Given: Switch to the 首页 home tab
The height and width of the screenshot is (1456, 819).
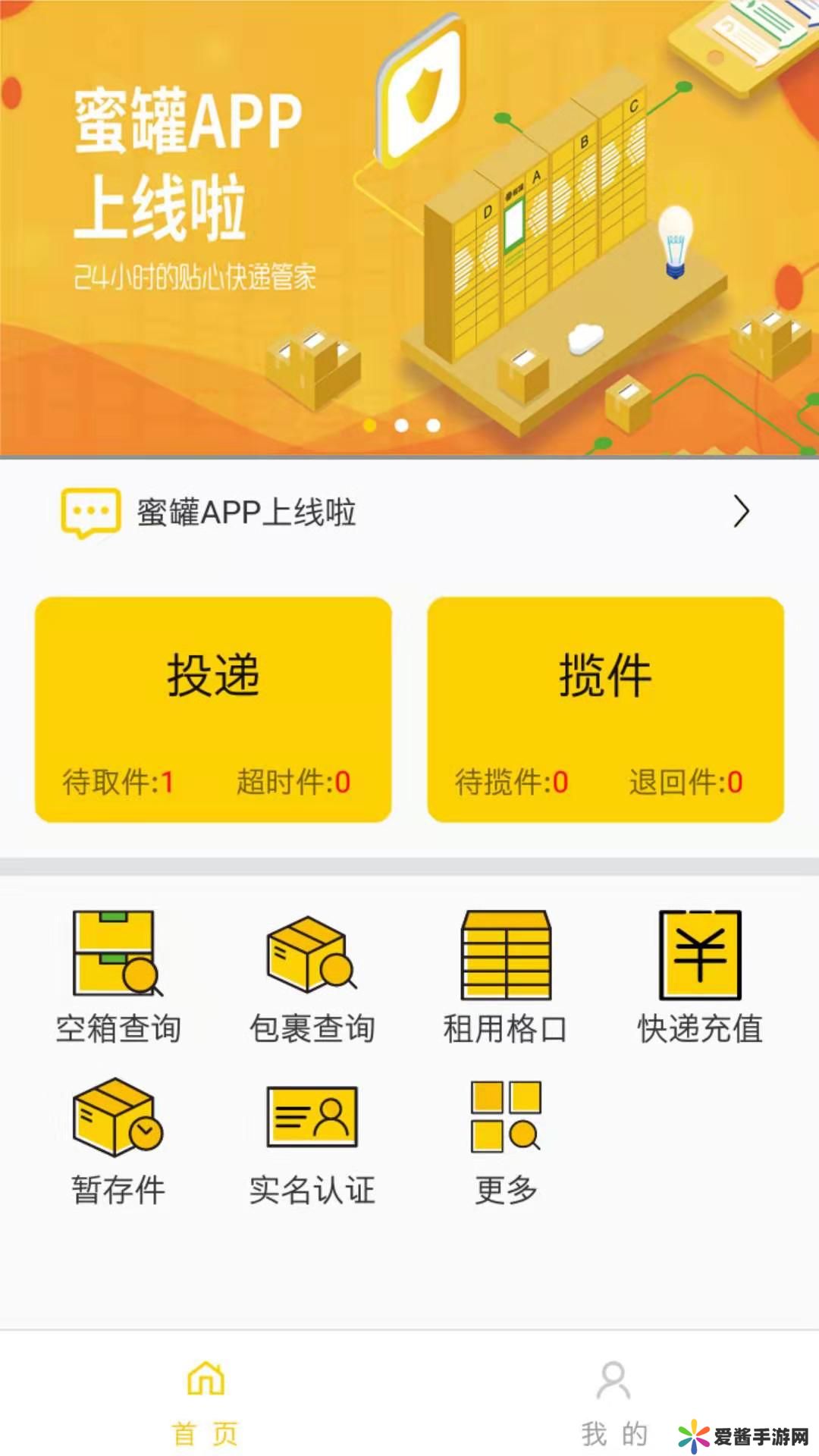Looking at the screenshot, I should pos(206,1401).
